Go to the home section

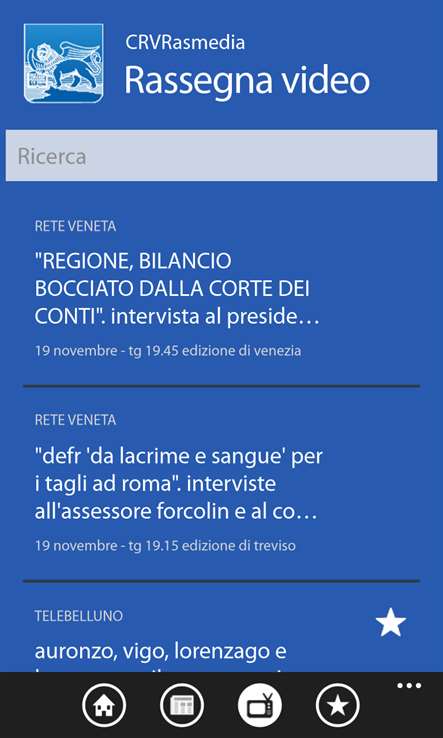[104, 706]
